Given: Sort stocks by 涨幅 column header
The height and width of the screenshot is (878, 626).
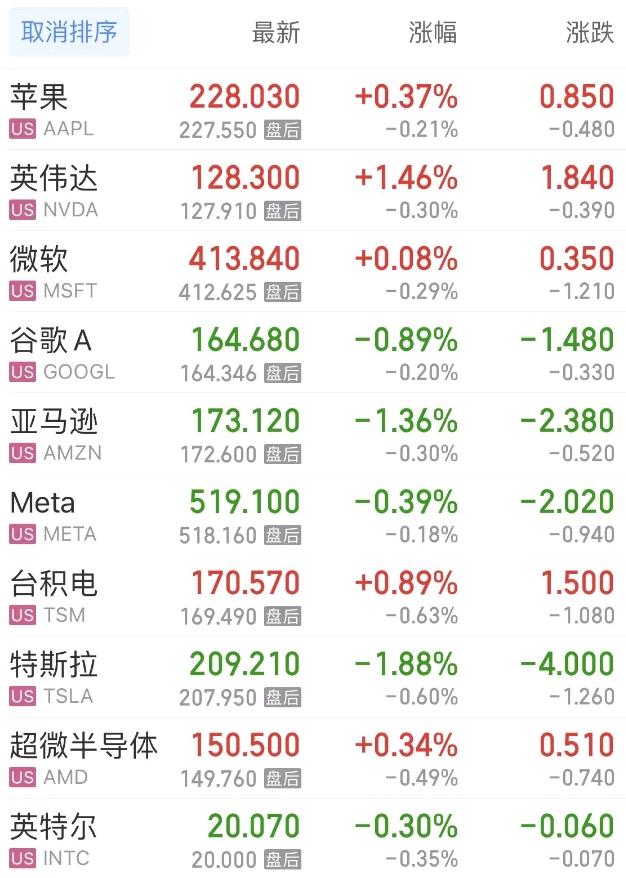Looking at the screenshot, I should click(433, 32).
